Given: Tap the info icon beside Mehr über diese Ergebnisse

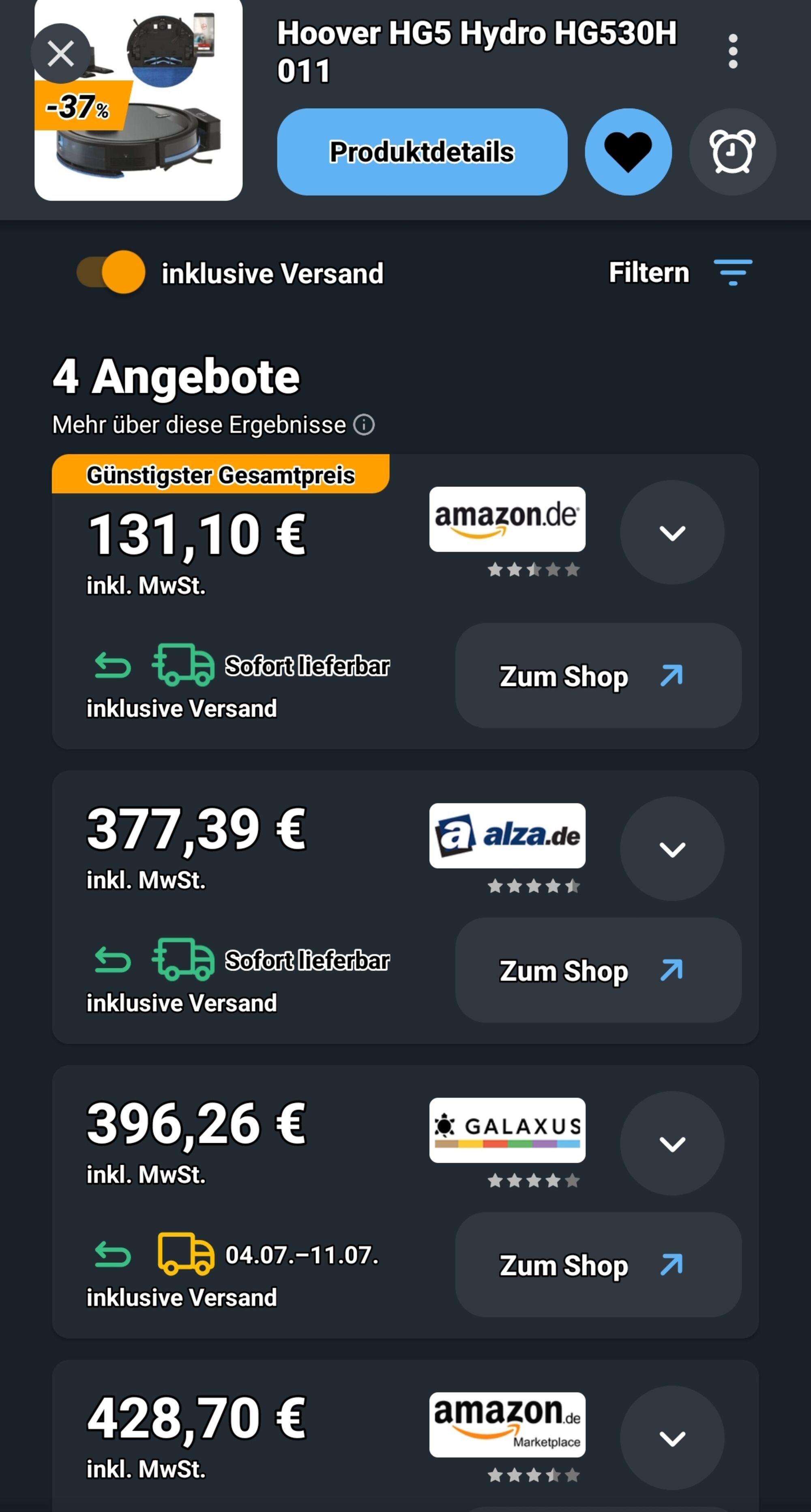Looking at the screenshot, I should tap(364, 424).
